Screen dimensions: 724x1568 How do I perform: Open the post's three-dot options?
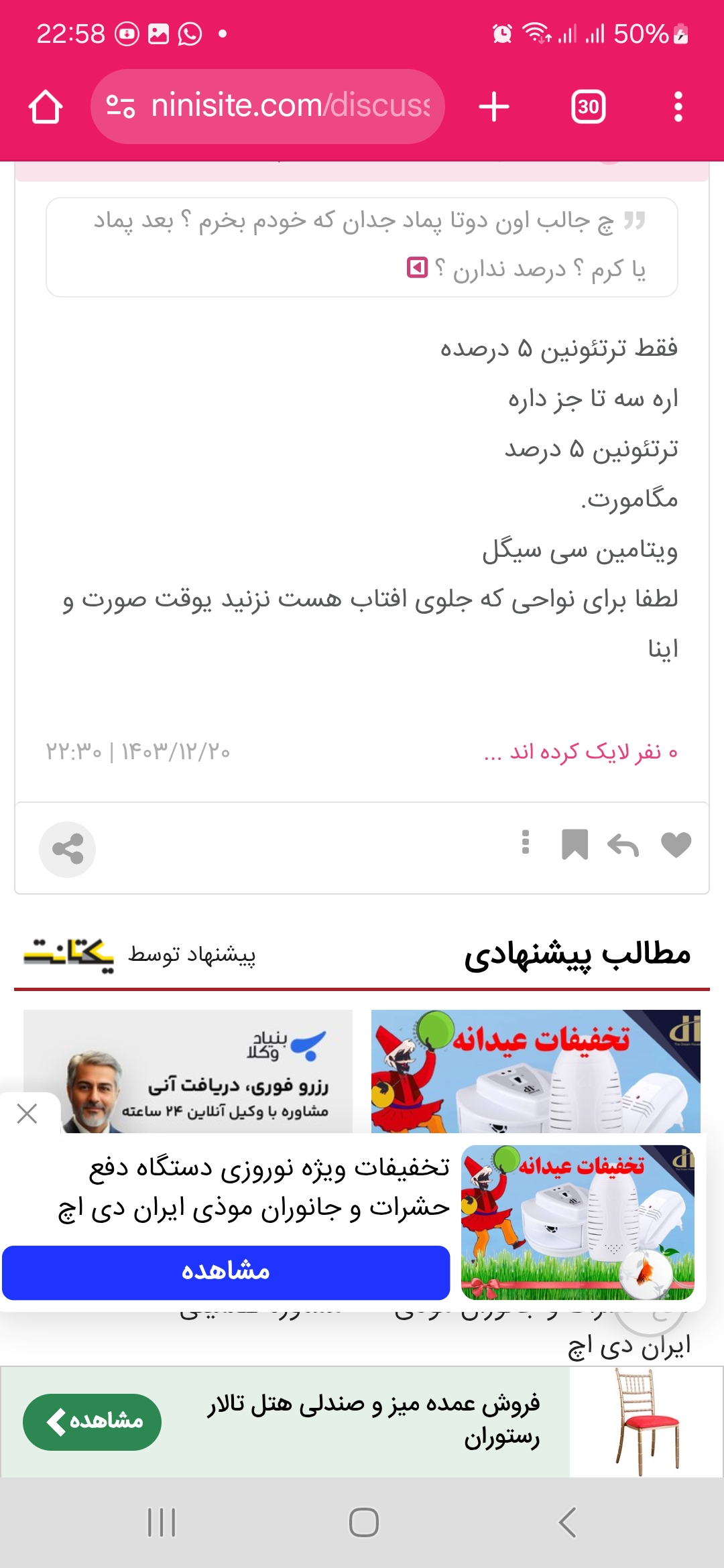coord(526,843)
